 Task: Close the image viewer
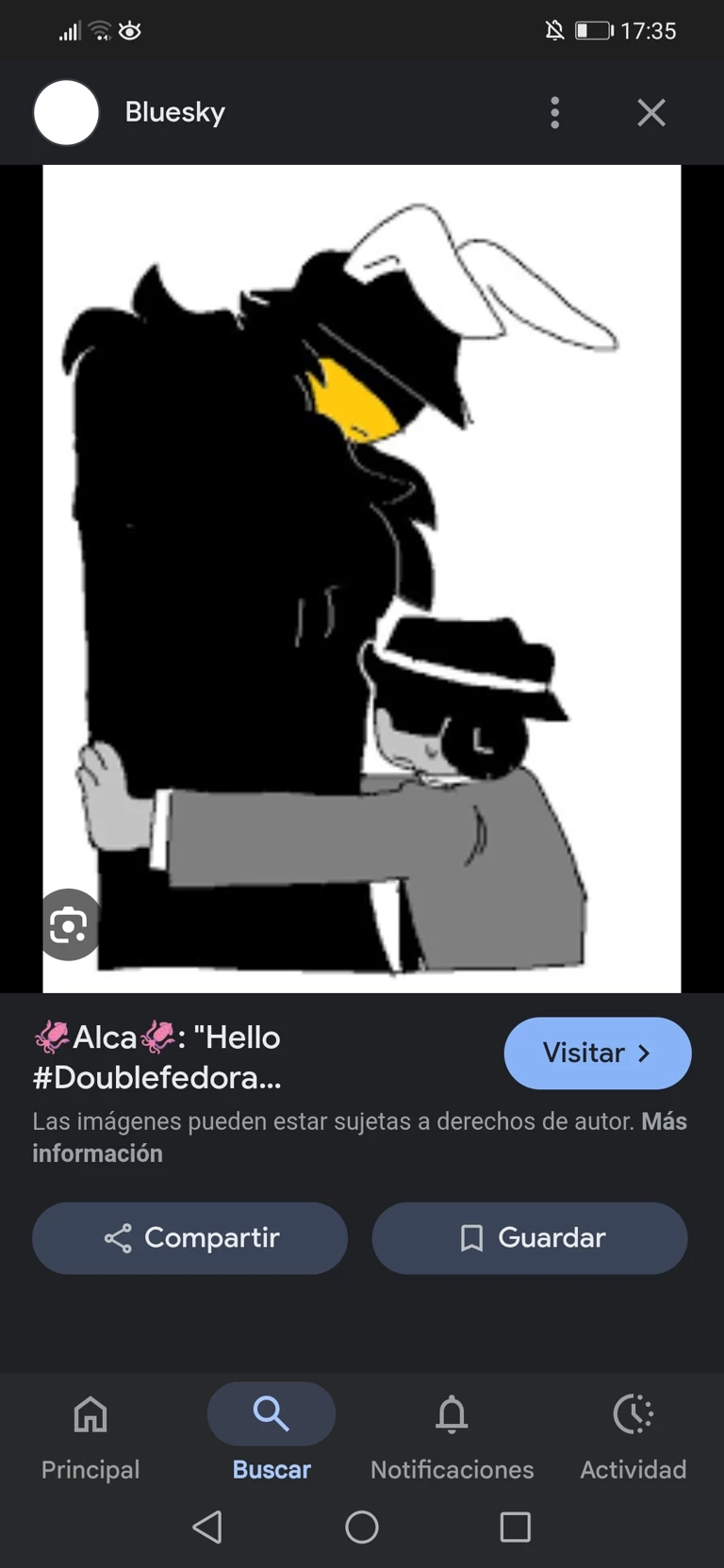[x=650, y=113]
